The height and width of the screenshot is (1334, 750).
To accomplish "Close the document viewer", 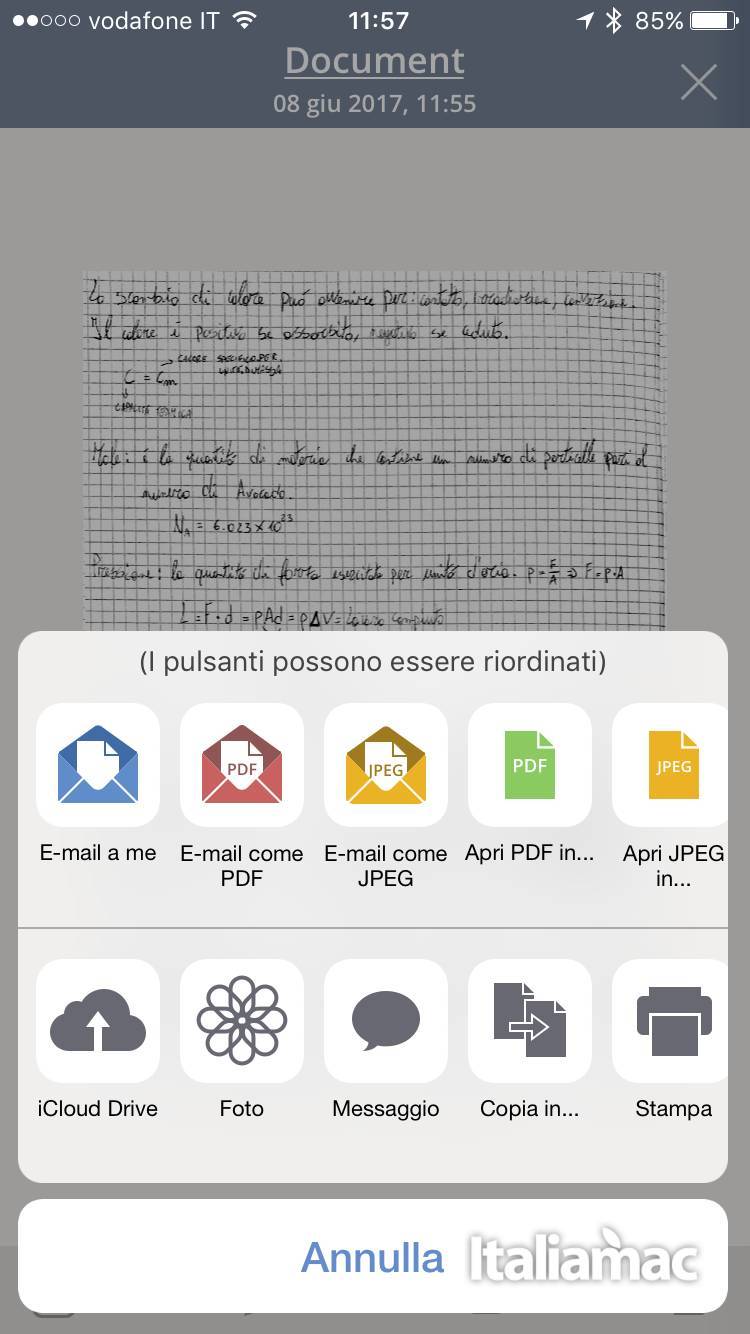I will click(698, 82).
